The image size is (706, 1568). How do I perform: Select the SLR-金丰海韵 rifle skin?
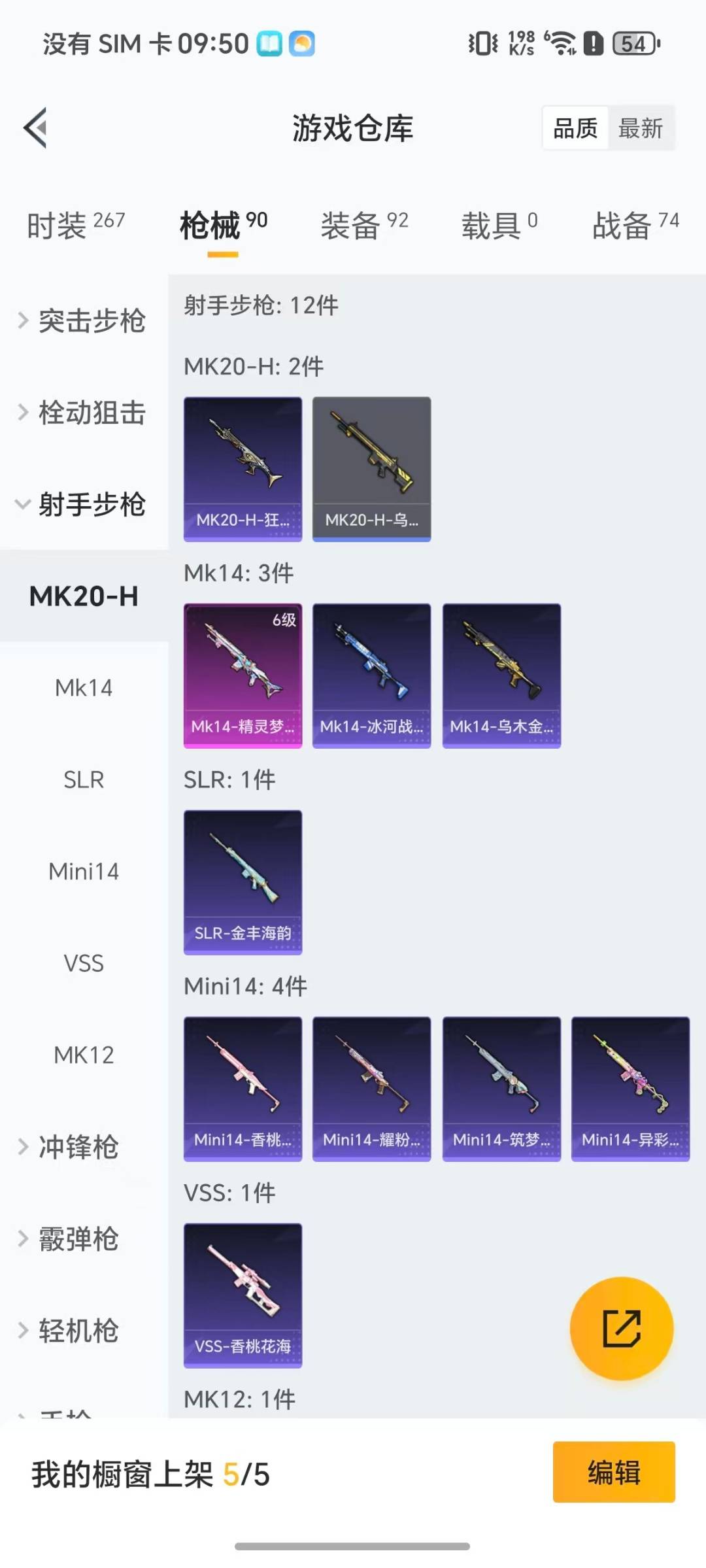coord(243,881)
